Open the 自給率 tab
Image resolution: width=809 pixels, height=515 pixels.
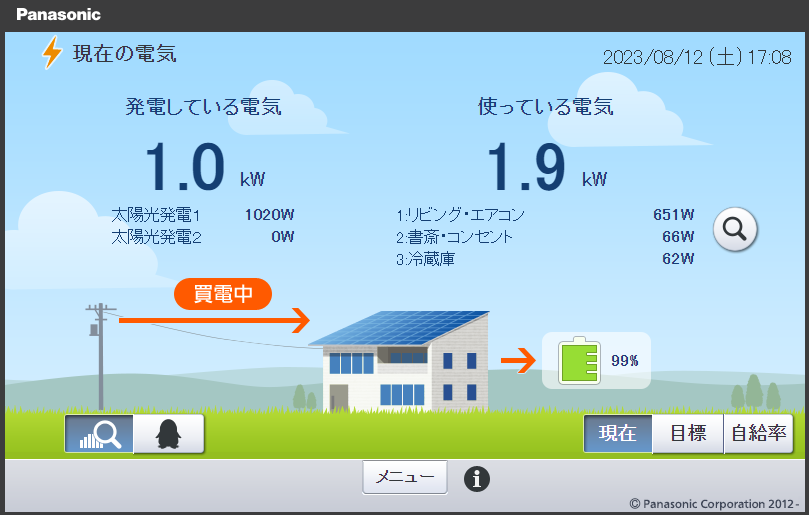(758, 434)
